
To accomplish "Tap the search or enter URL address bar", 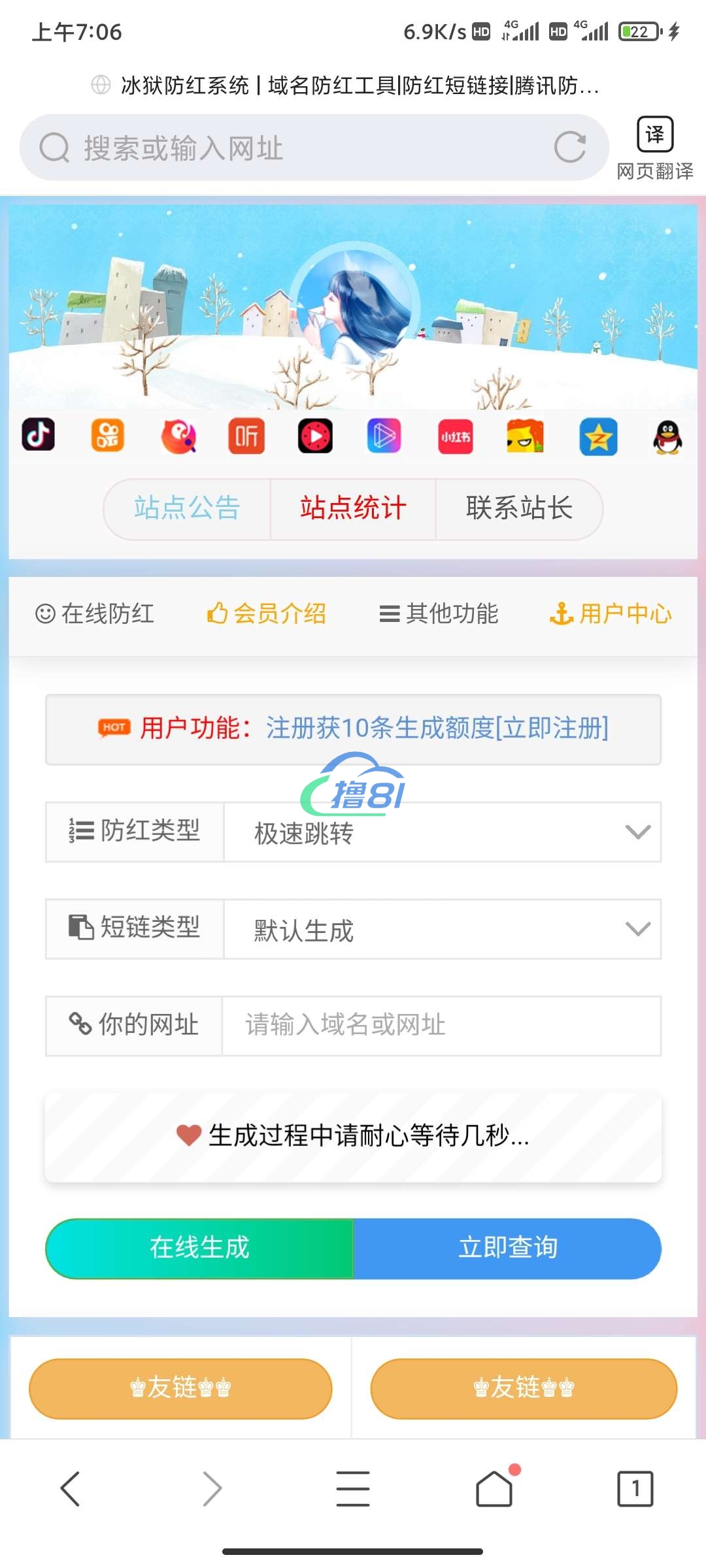I will [294, 148].
